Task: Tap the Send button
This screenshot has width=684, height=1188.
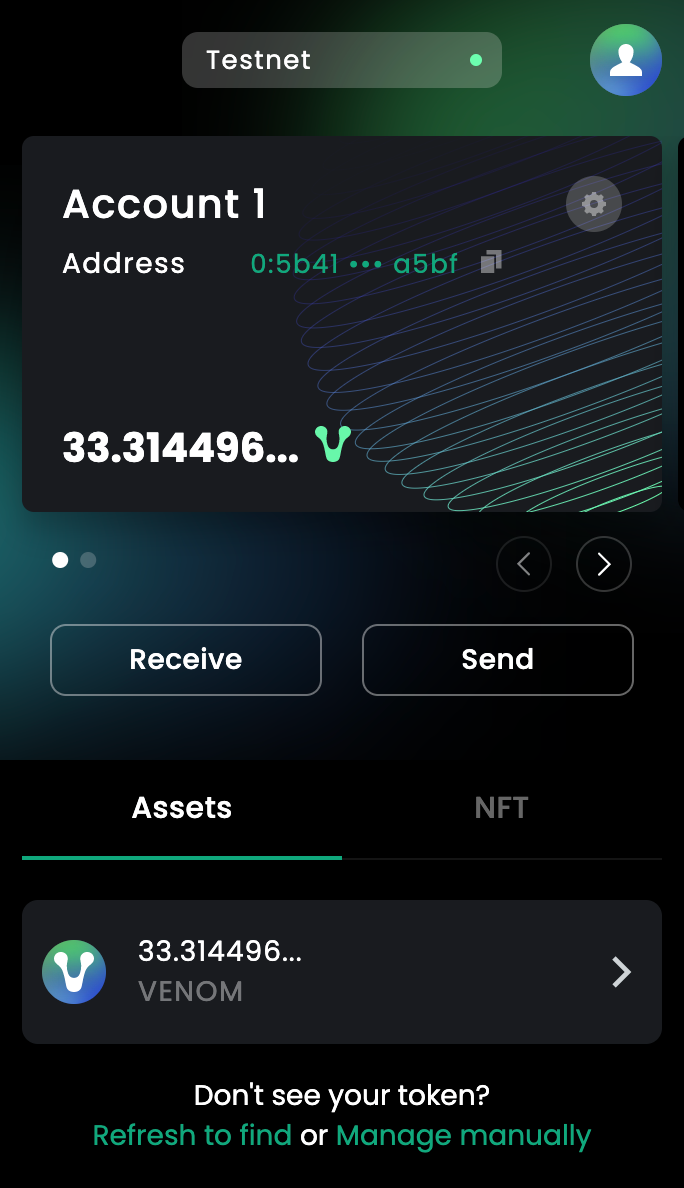Action: [498, 660]
